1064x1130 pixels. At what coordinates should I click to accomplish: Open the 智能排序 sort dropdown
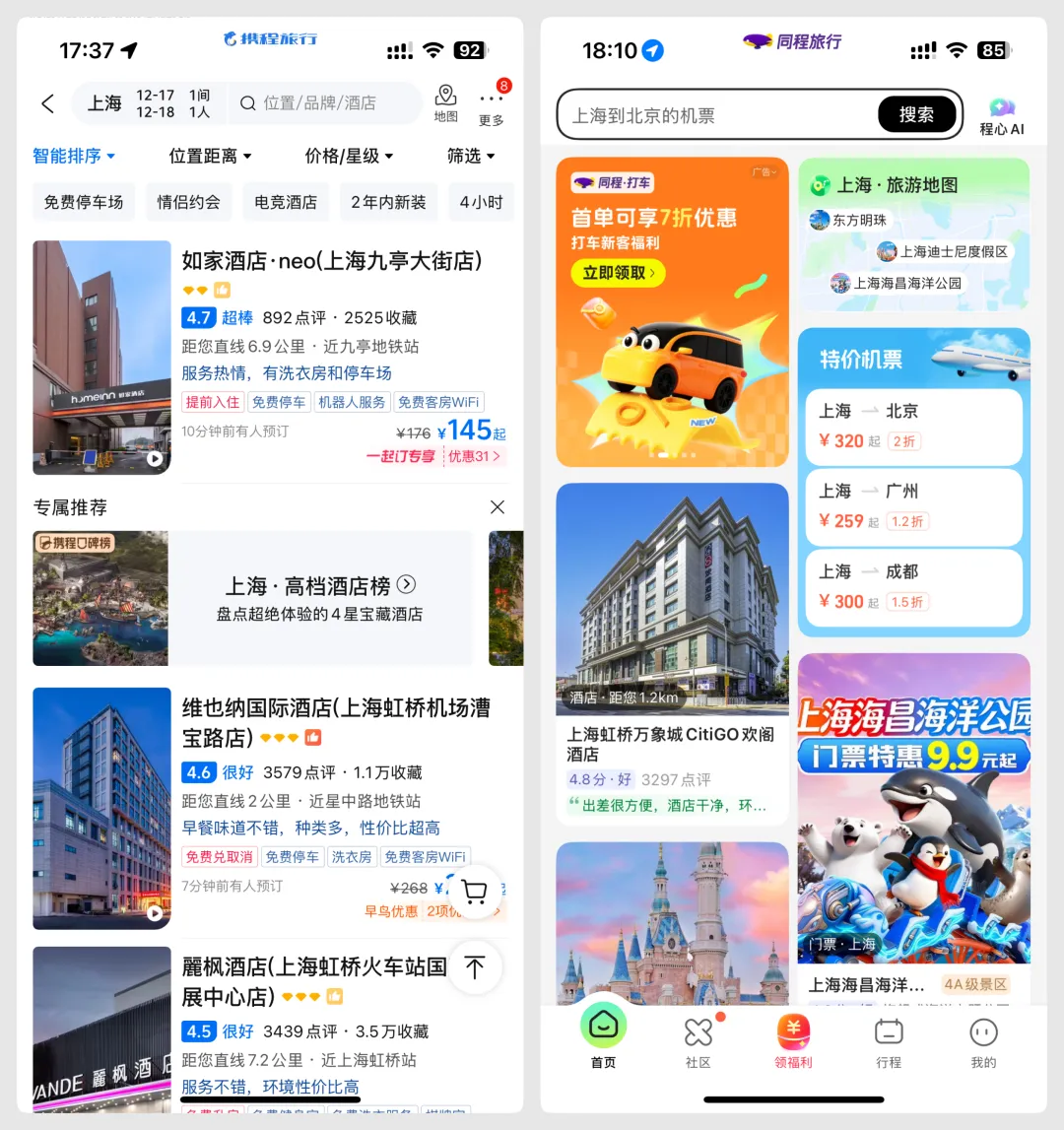(73, 157)
